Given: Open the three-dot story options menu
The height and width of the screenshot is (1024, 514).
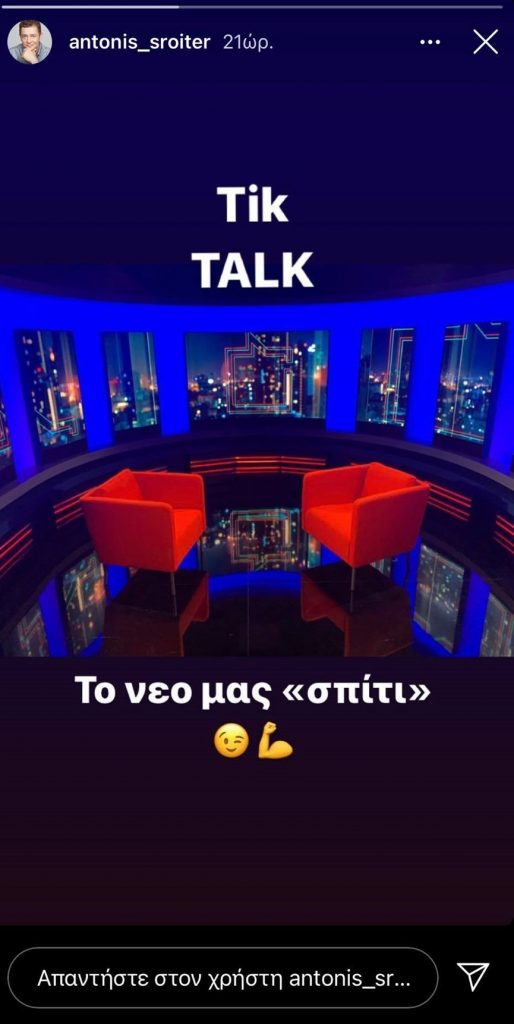Looking at the screenshot, I should (430, 42).
